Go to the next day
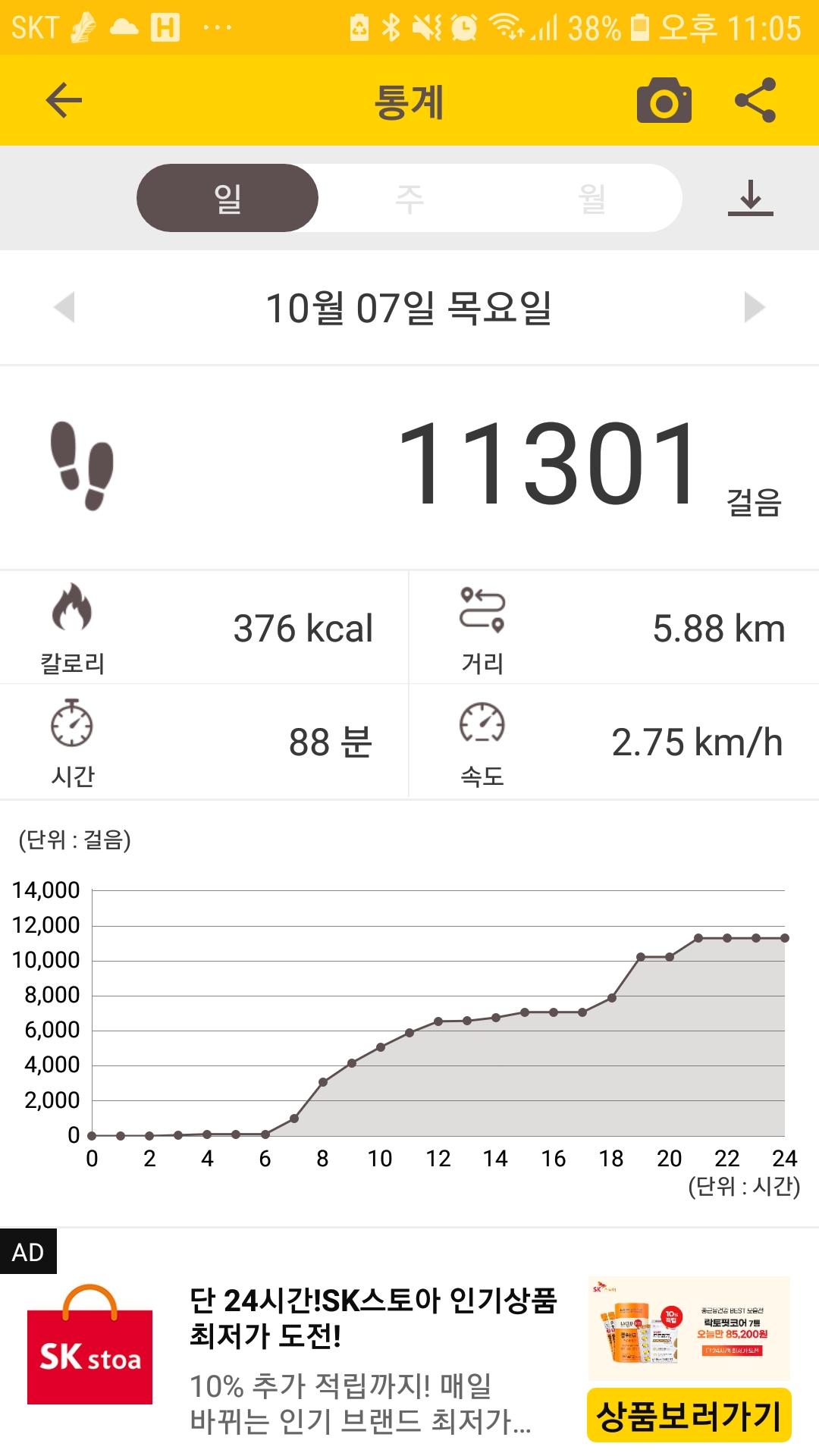This screenshot has width=819, height=1456. click(754, 307)
